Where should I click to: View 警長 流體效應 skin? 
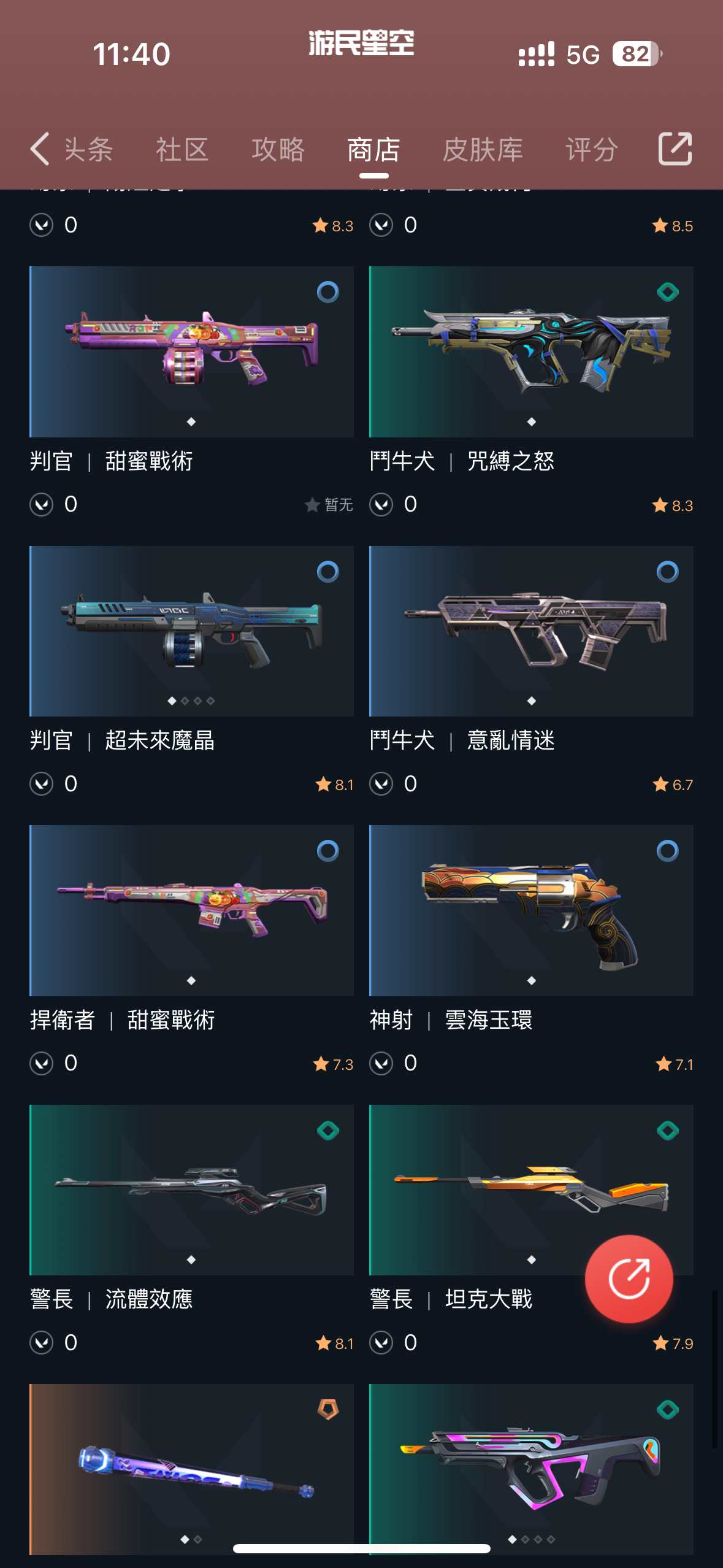tap(191, 1189)
